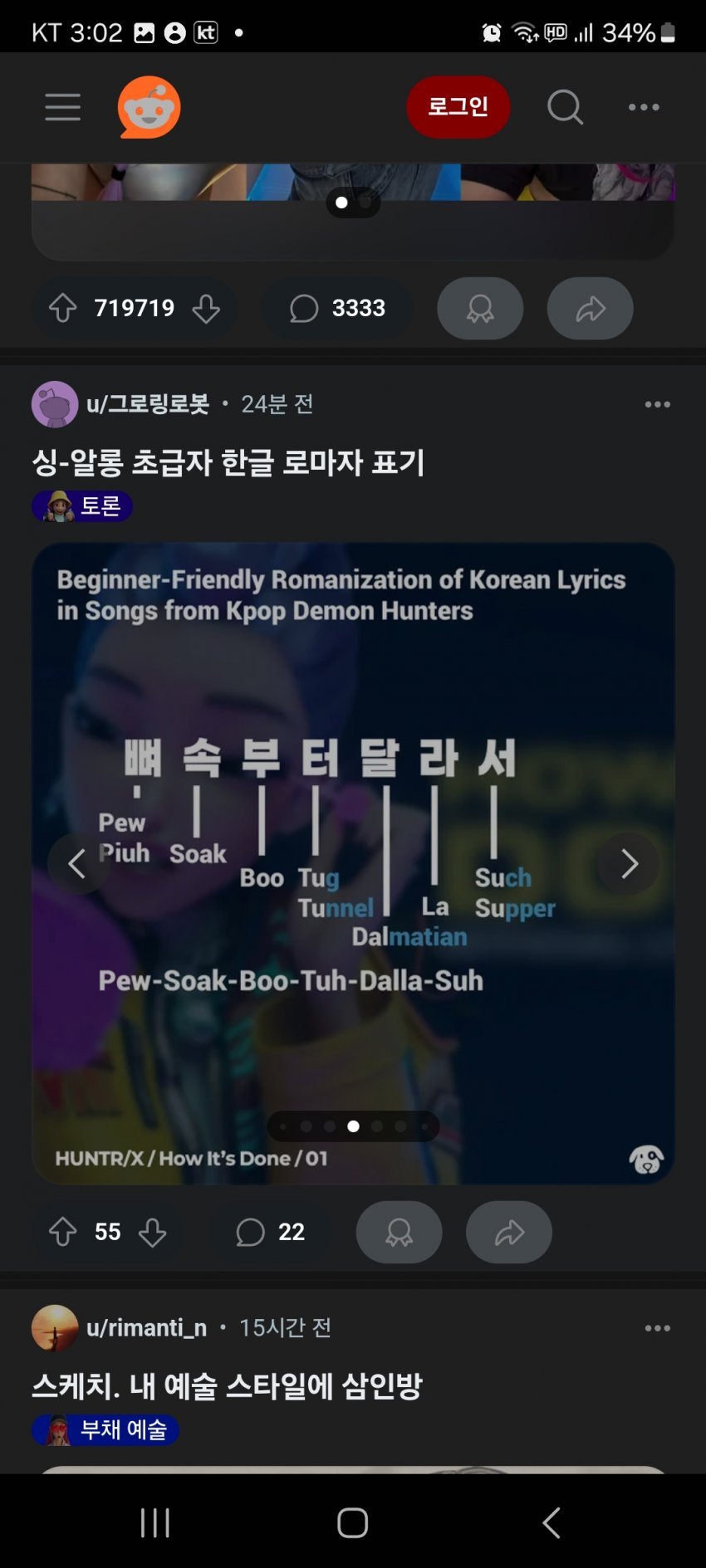This screenshot has width=706, height=1568.
Task: Upvote the post with 55 votes
Action: (x=63, y=1232)
